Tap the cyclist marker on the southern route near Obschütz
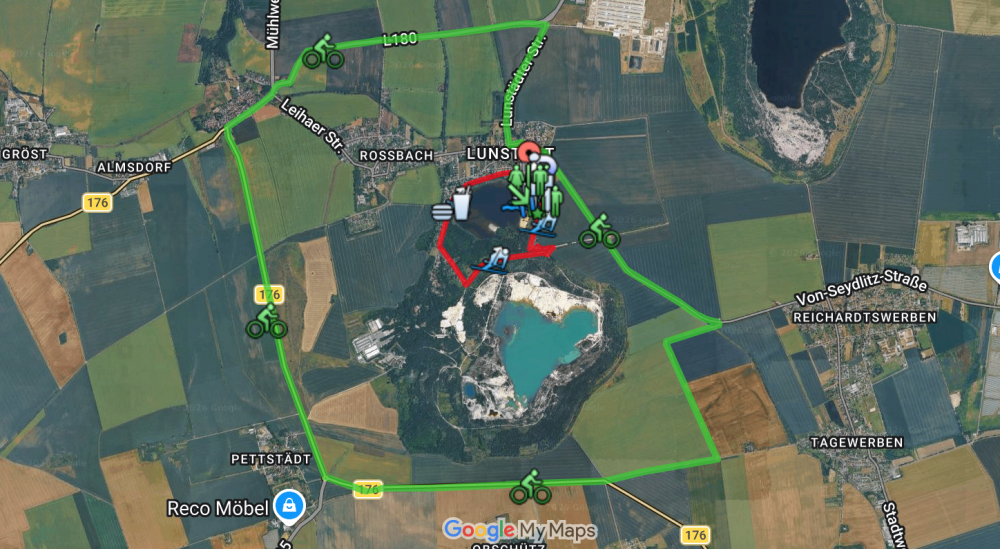The image size is (1000, 549). [530, 487]
